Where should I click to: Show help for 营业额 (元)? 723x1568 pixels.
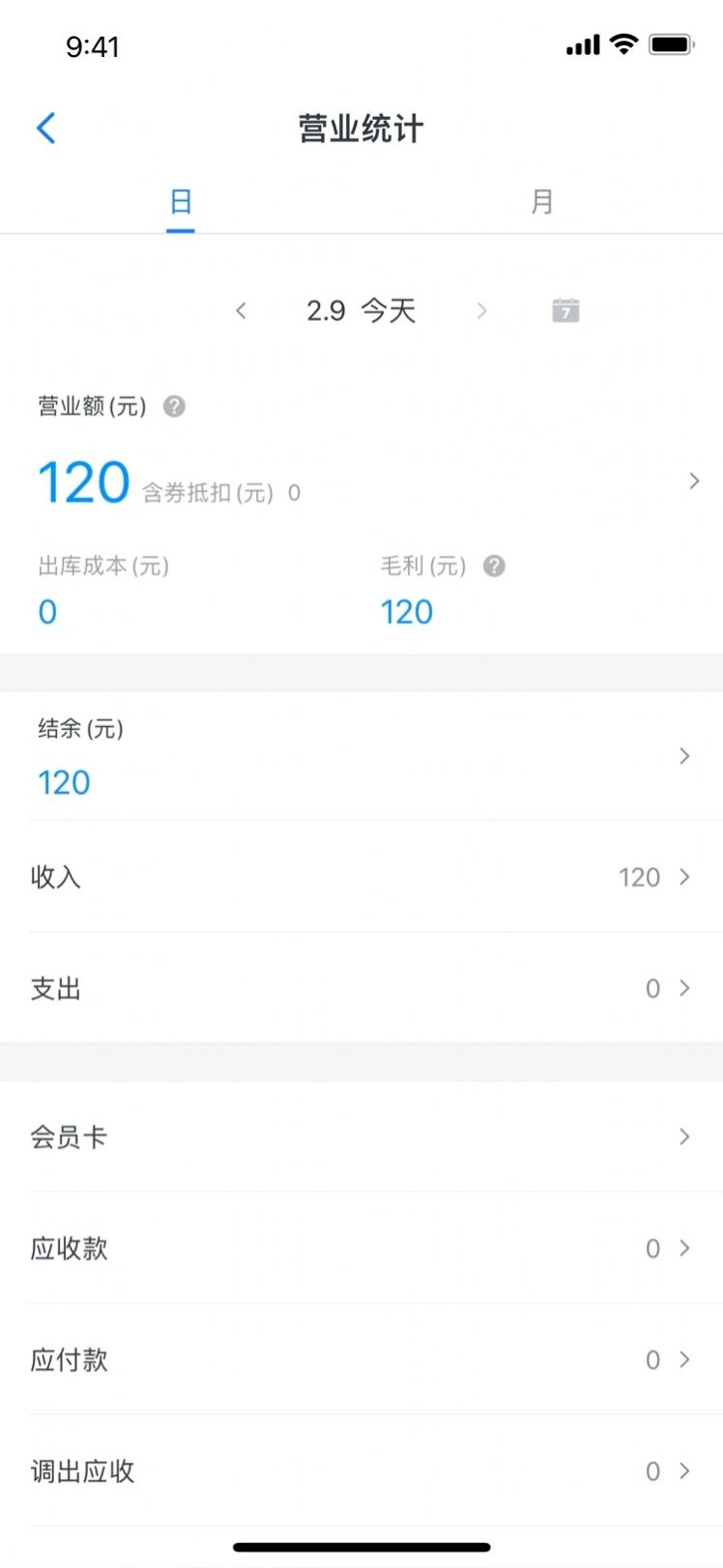click(174, 406)
